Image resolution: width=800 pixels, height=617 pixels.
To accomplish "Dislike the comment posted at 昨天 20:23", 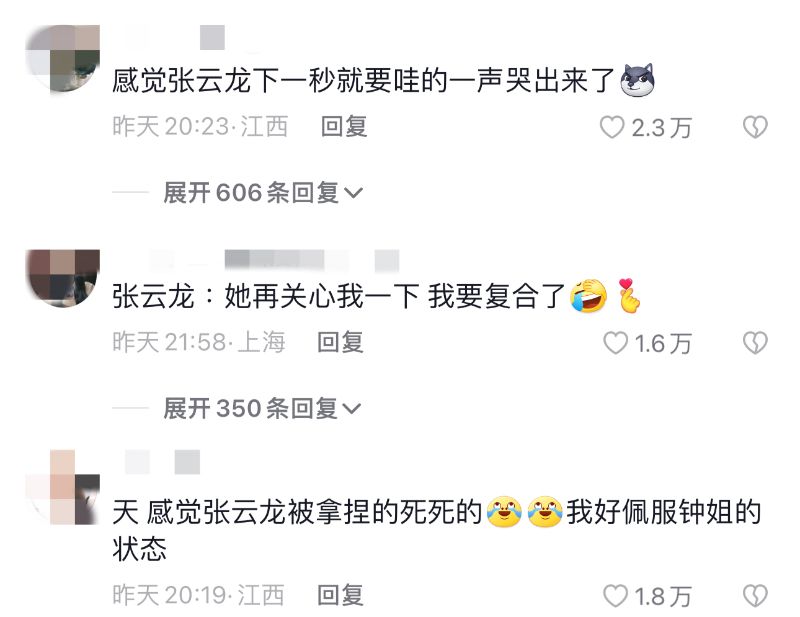I will [755, 127].
